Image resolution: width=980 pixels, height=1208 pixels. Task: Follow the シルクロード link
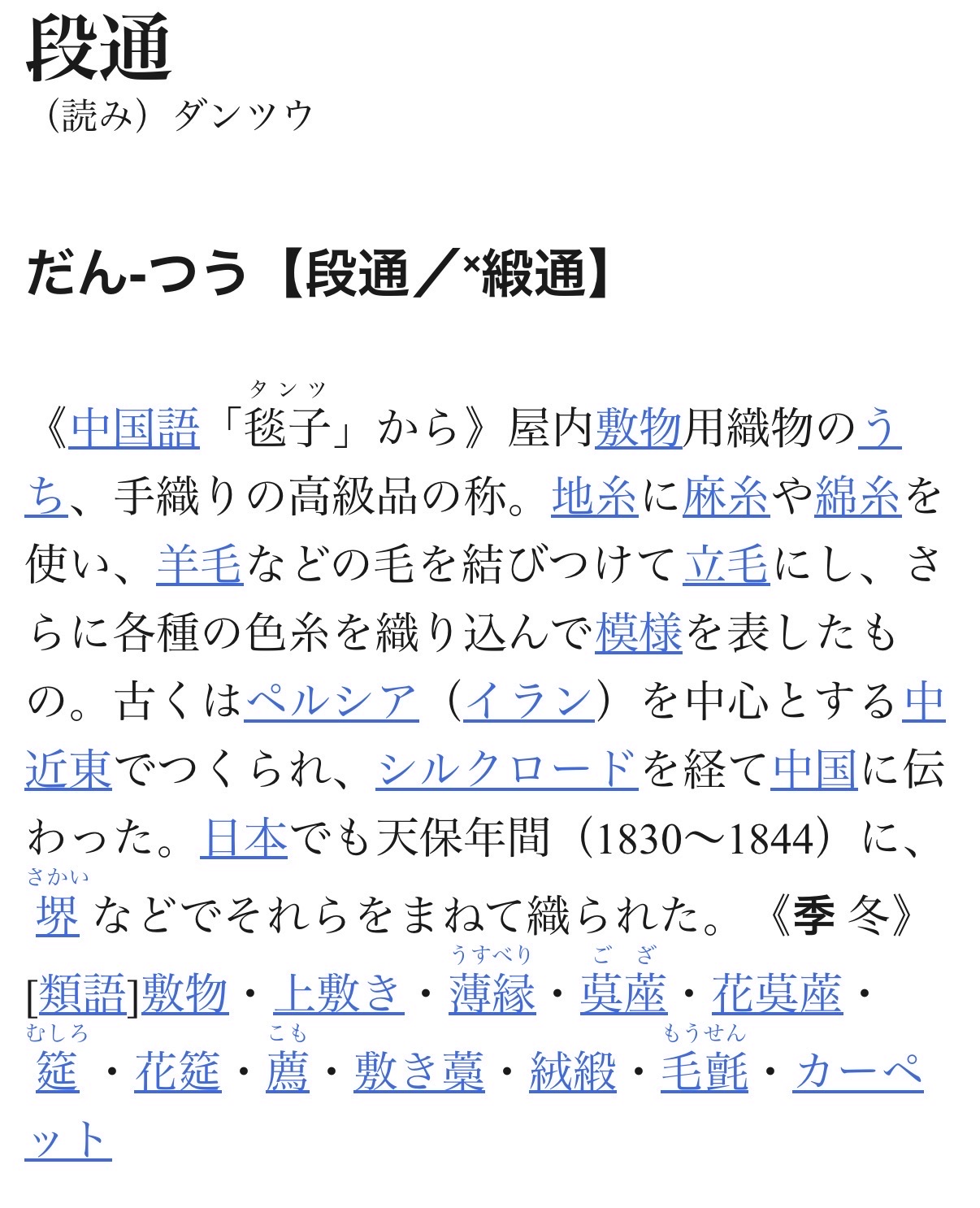[x=507, y=769]
